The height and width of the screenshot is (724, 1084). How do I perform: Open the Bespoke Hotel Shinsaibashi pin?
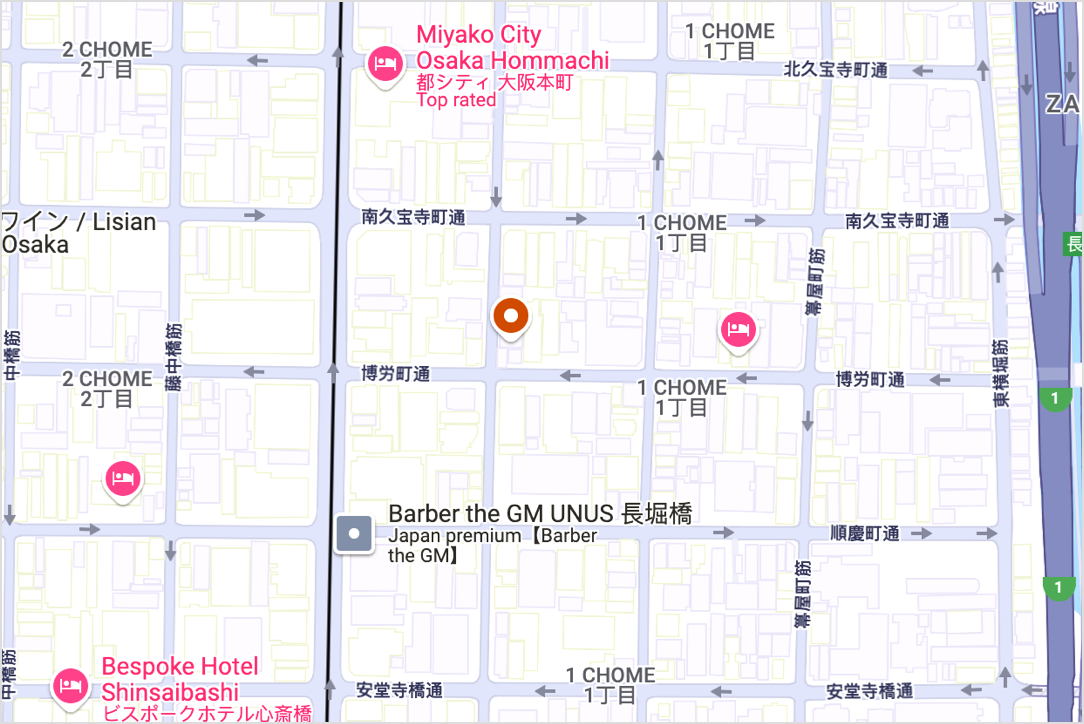click(70, 686)
